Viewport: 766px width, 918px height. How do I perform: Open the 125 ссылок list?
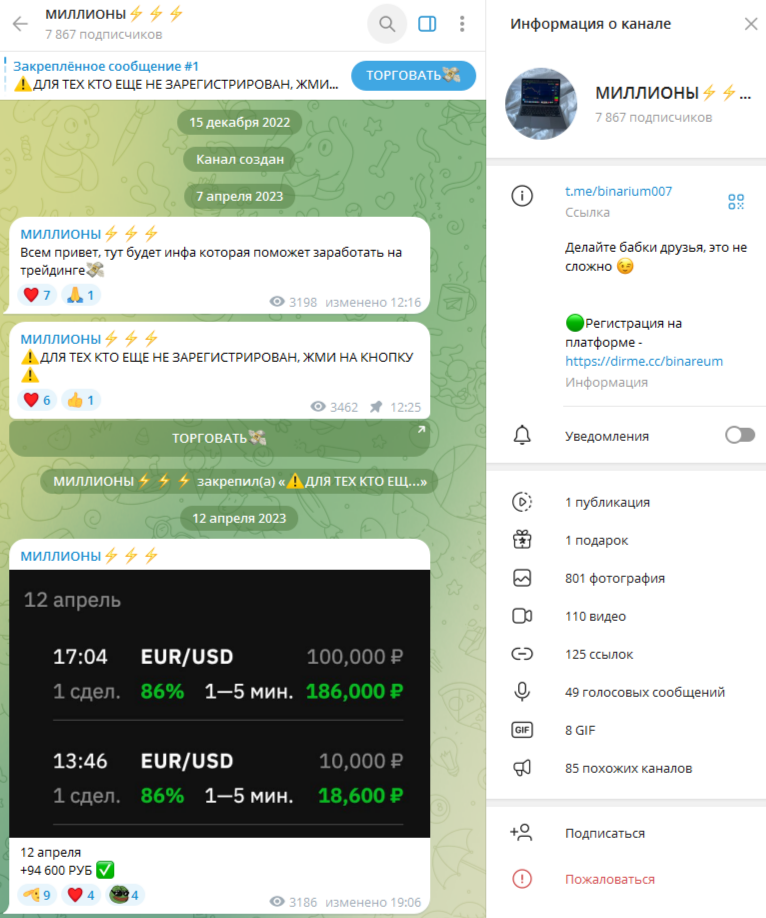598,654
